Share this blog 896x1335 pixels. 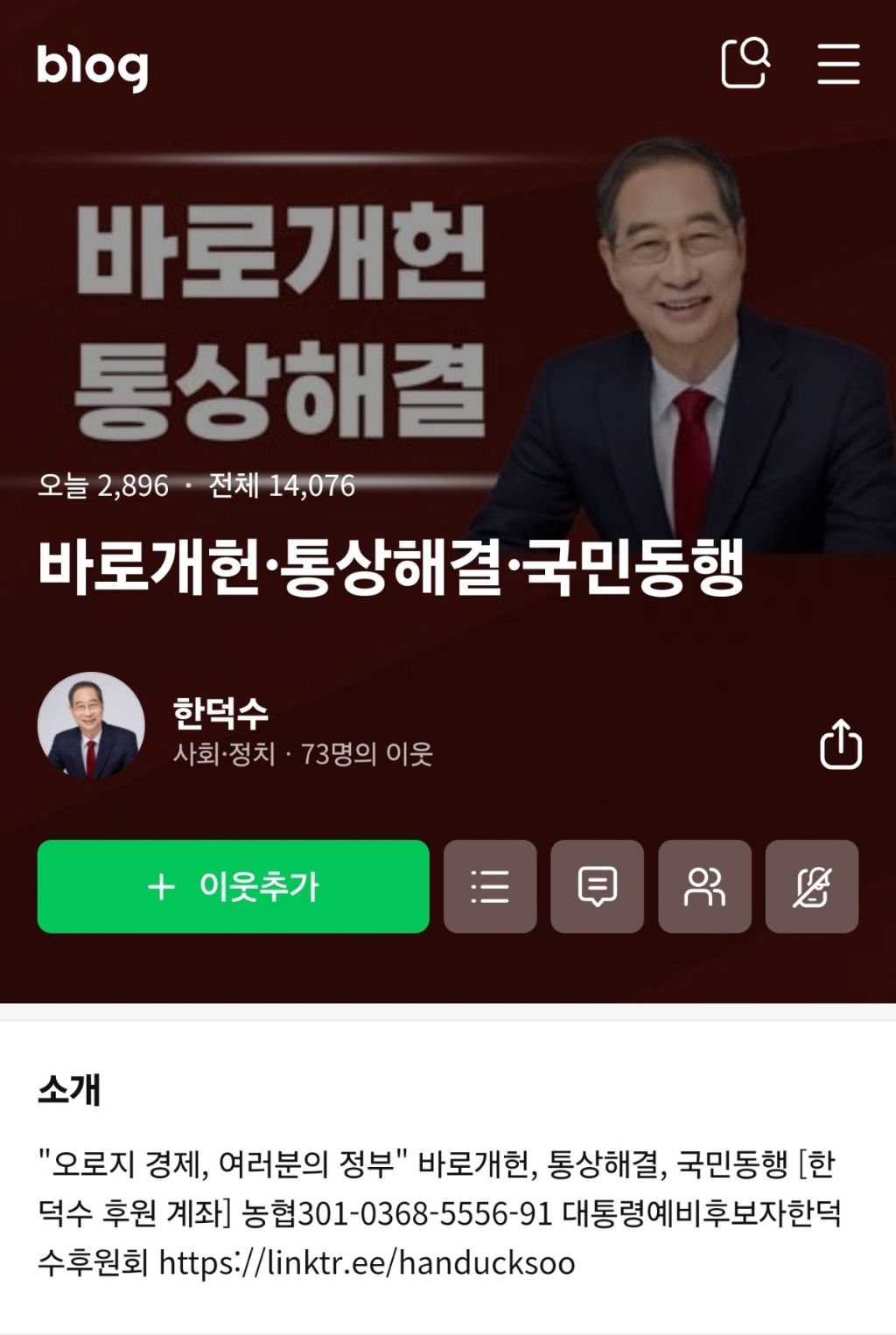tap(840, 744)
